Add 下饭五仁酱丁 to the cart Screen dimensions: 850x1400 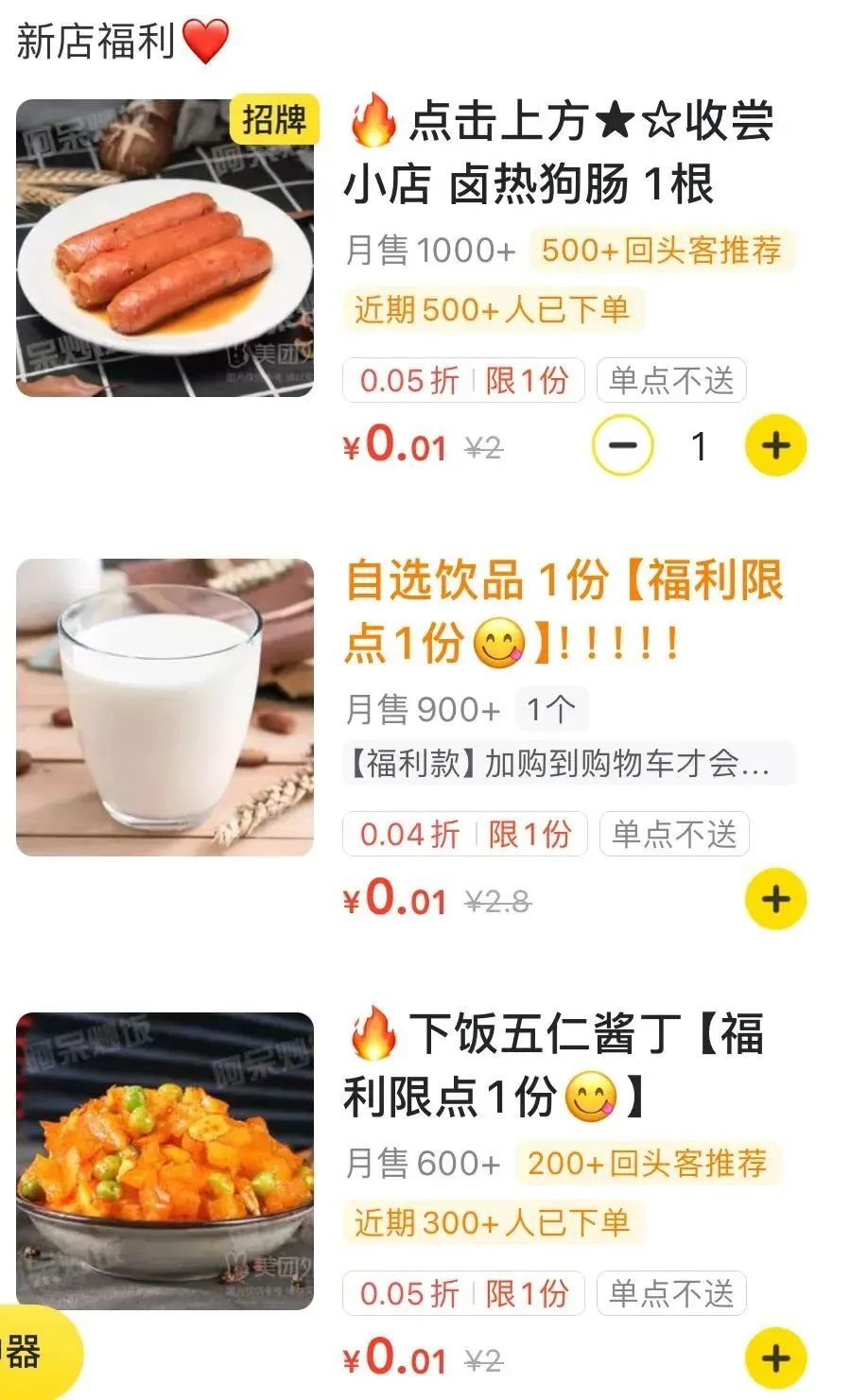[x=775, y=1358]
